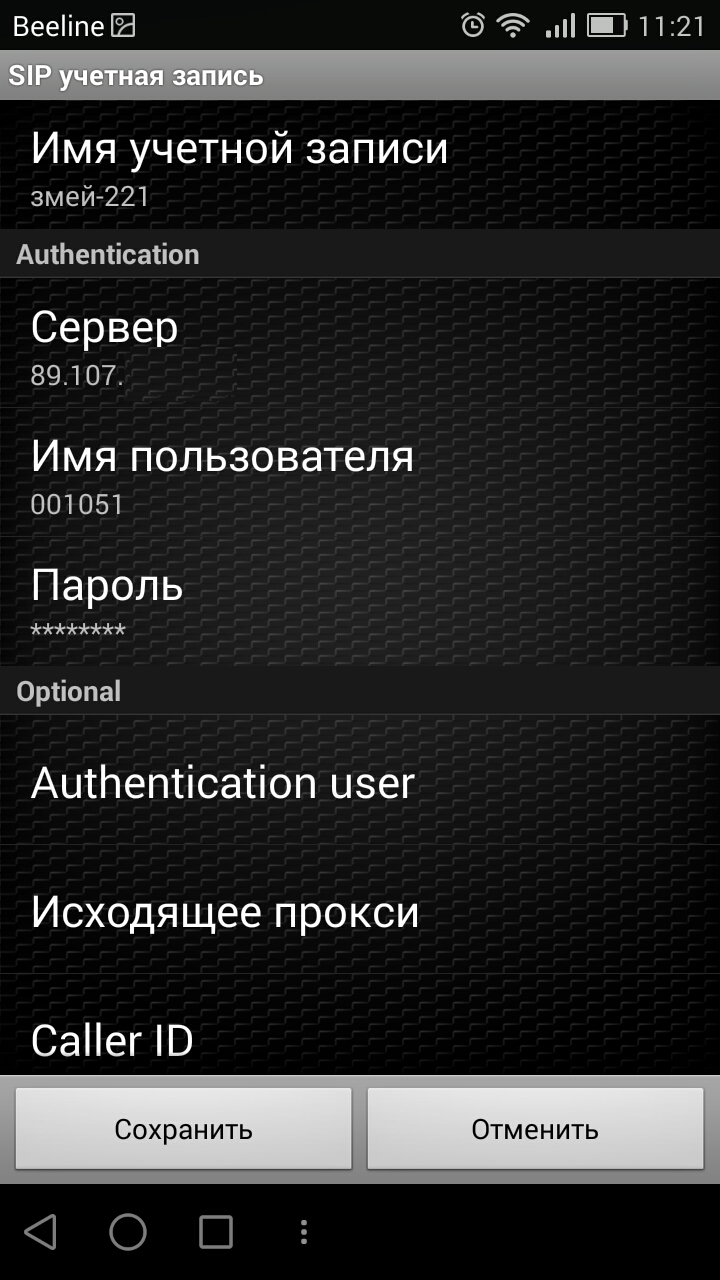Tap the Сохранить button
Viewport: 720px width, 1280px height.
(183, 1129)
